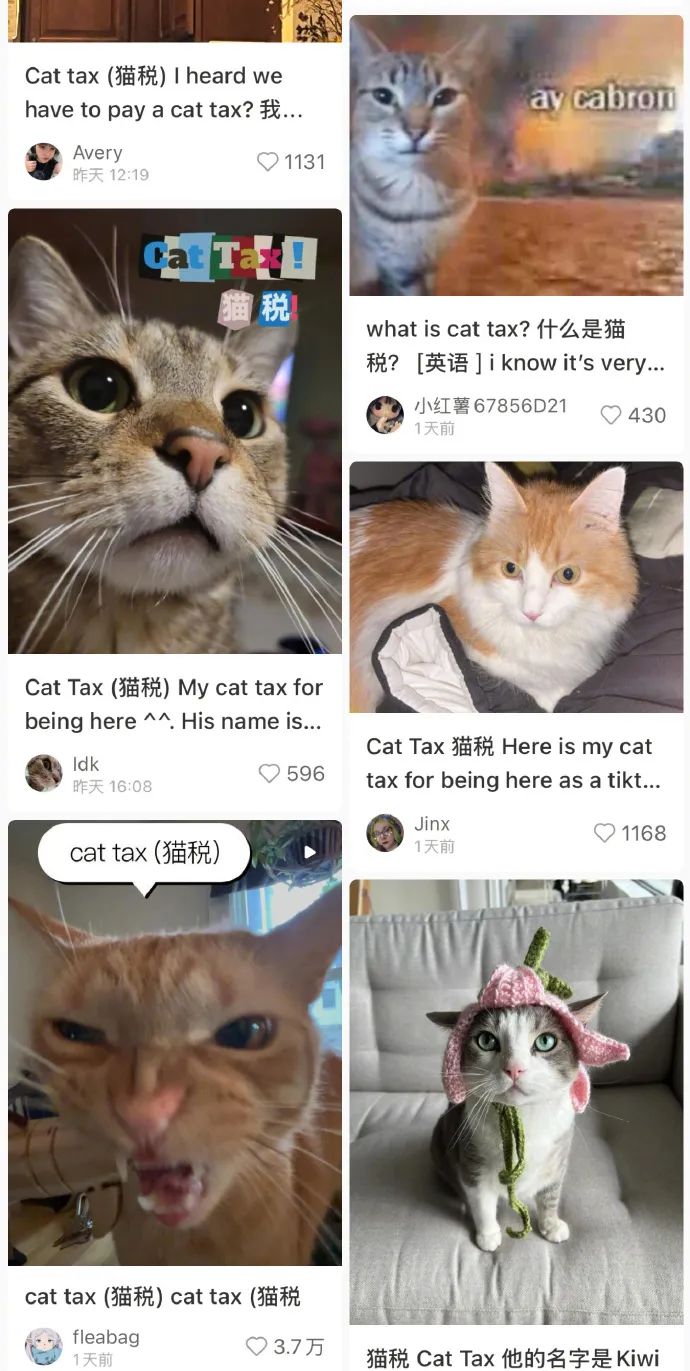The image size is (690, 1371).
Task: Open Idk's Cat Tax close-up cat post
Action: (x=175, y=431)
